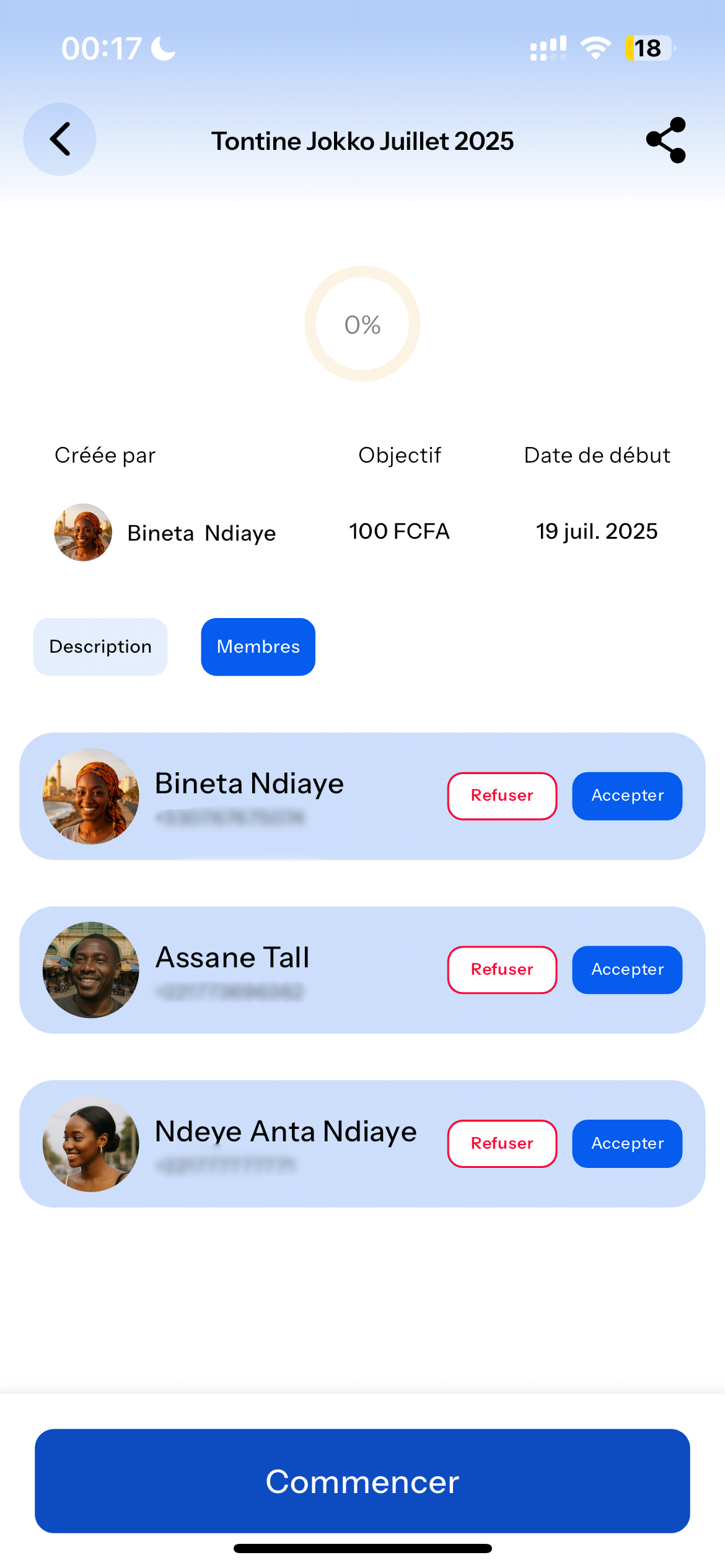Tap Refuser for Ndeye Anta Ndiaye
This screenshot has width=725, height=1568.
click(501, 1143)
